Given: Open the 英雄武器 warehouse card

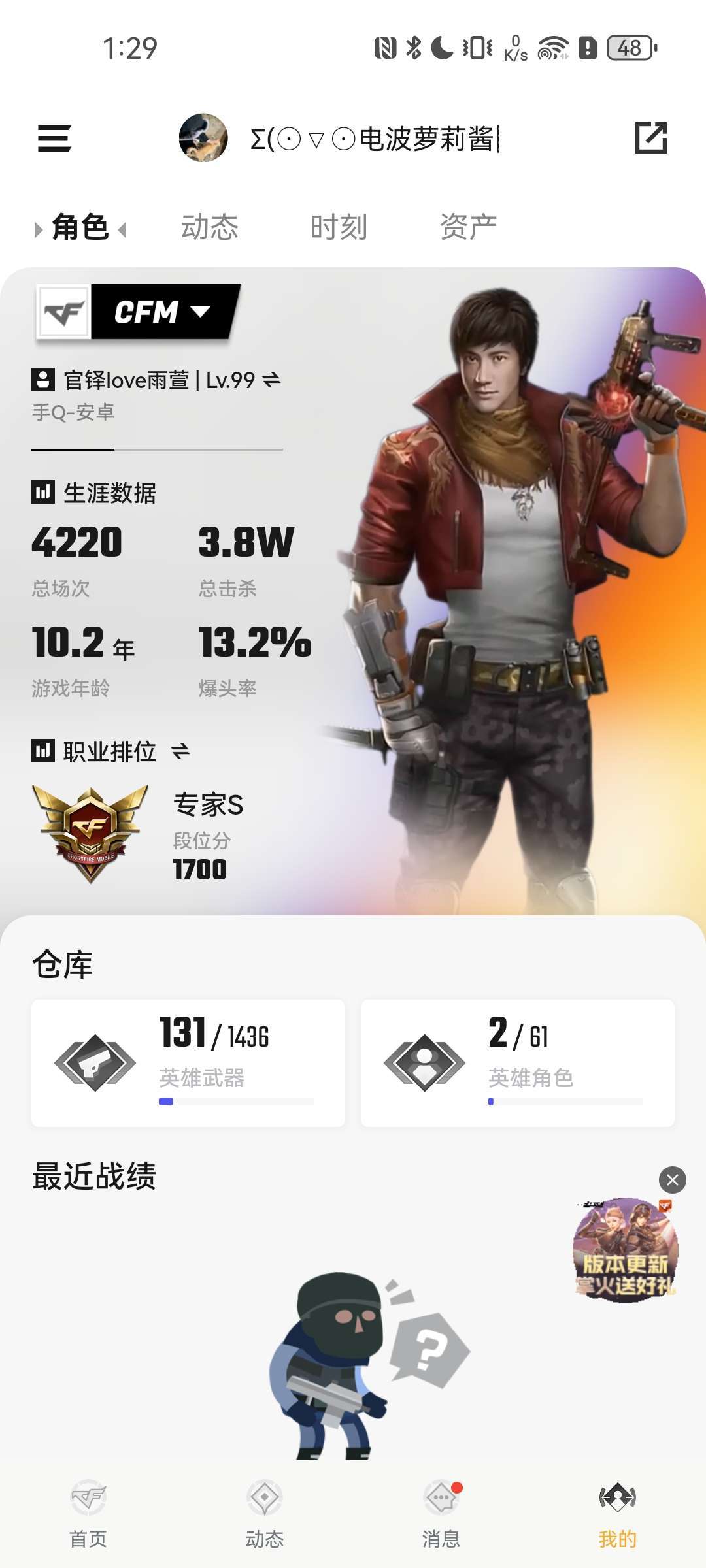Looking at the screenshot, I should [x=188, y=1062].
